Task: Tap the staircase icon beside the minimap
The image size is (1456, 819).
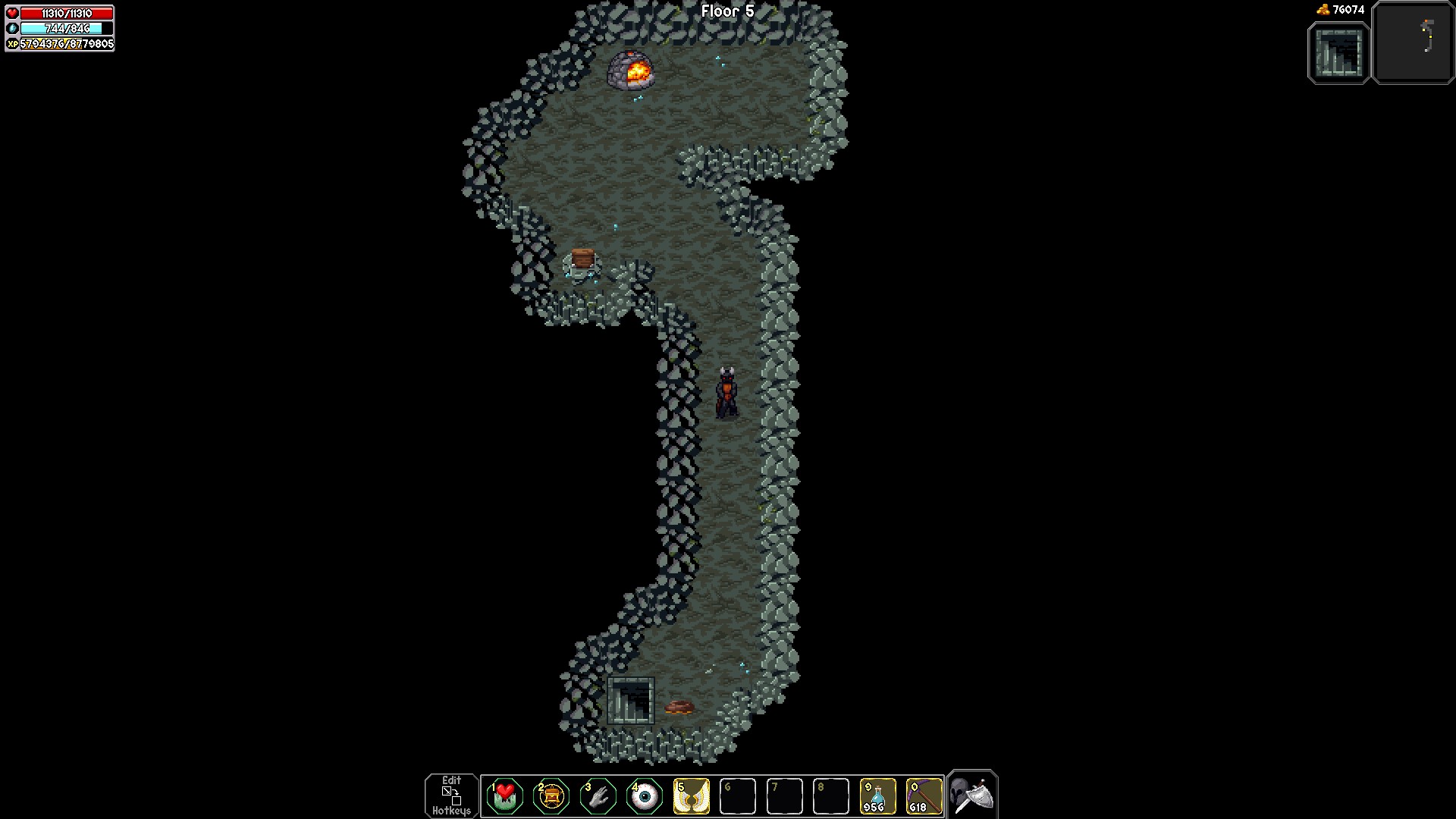Action: [1338, 53]
